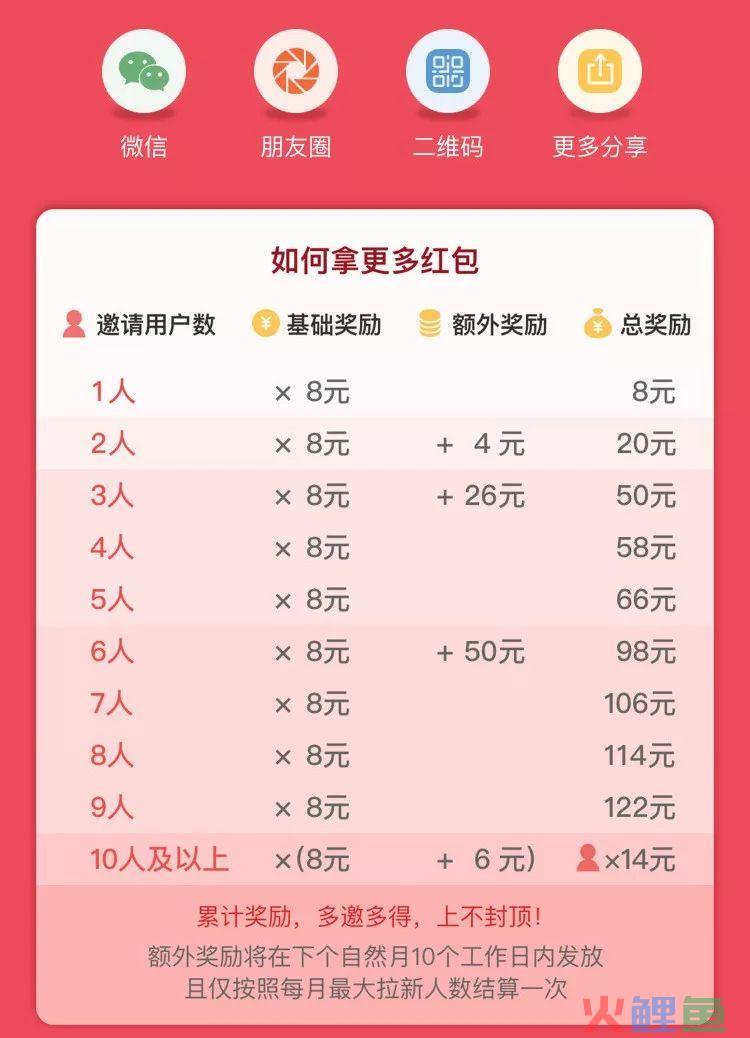Share via WeChat (微信)
750x1038 pixels.
[143, 72]
